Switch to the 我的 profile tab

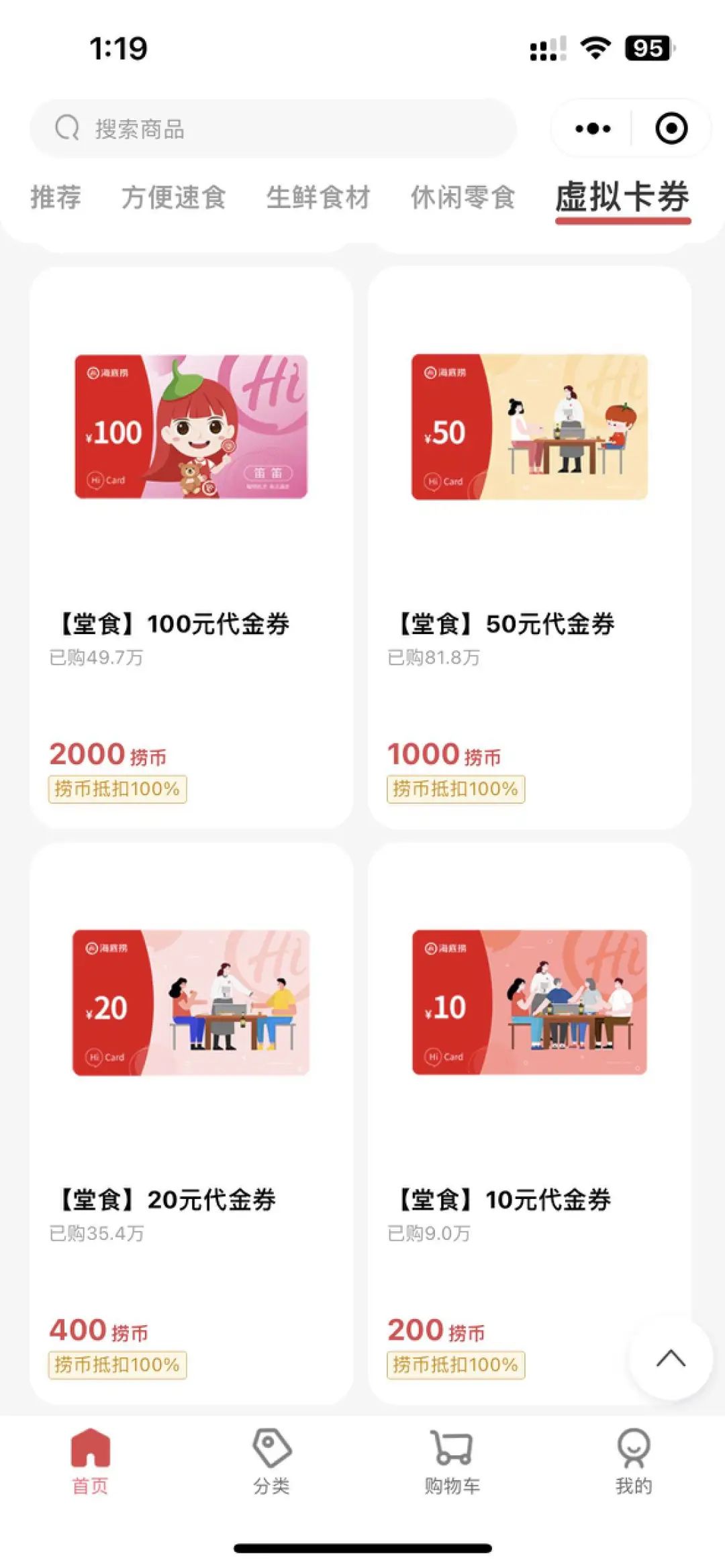point(633,1461)
